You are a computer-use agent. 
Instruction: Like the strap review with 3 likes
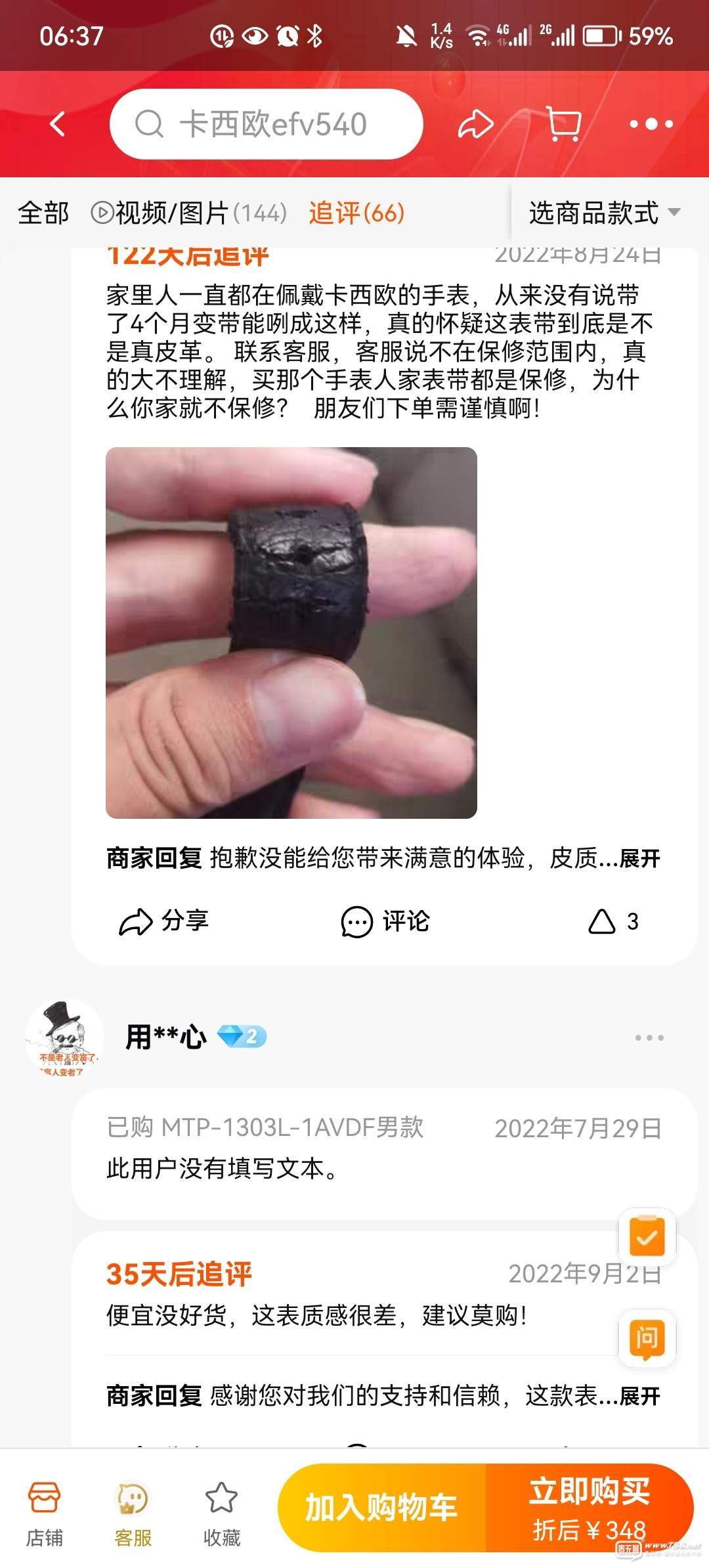click(x=612, y=921)
